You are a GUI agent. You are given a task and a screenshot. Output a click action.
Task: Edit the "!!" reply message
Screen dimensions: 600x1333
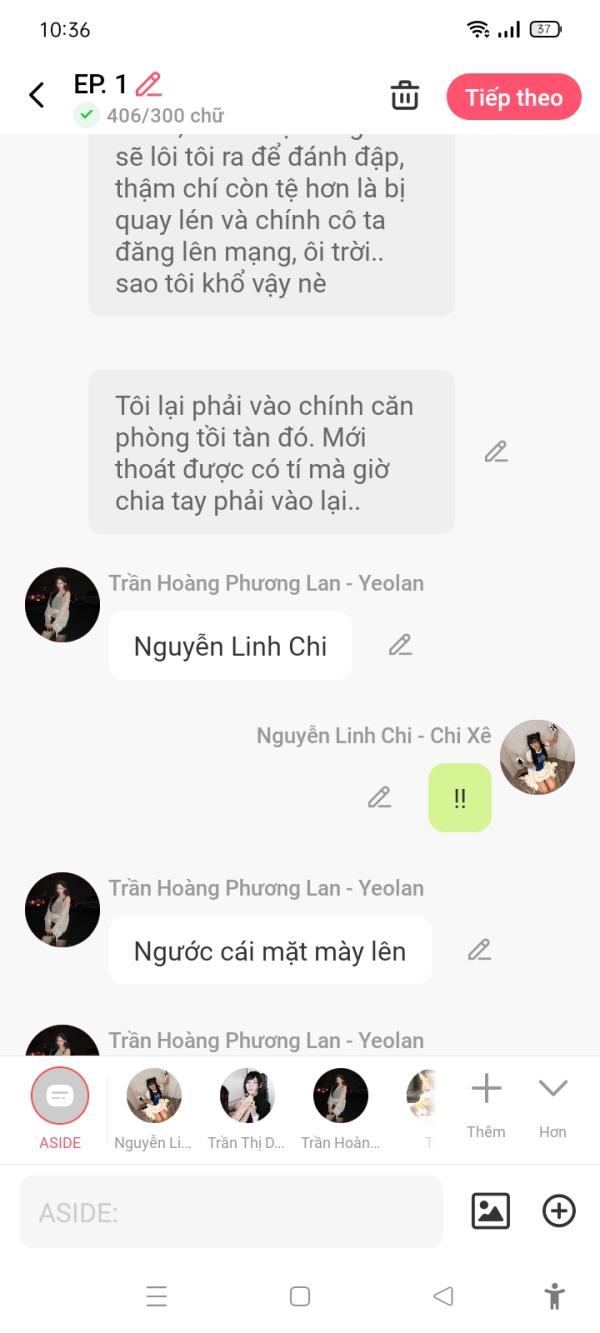click(x=379, y=797)
